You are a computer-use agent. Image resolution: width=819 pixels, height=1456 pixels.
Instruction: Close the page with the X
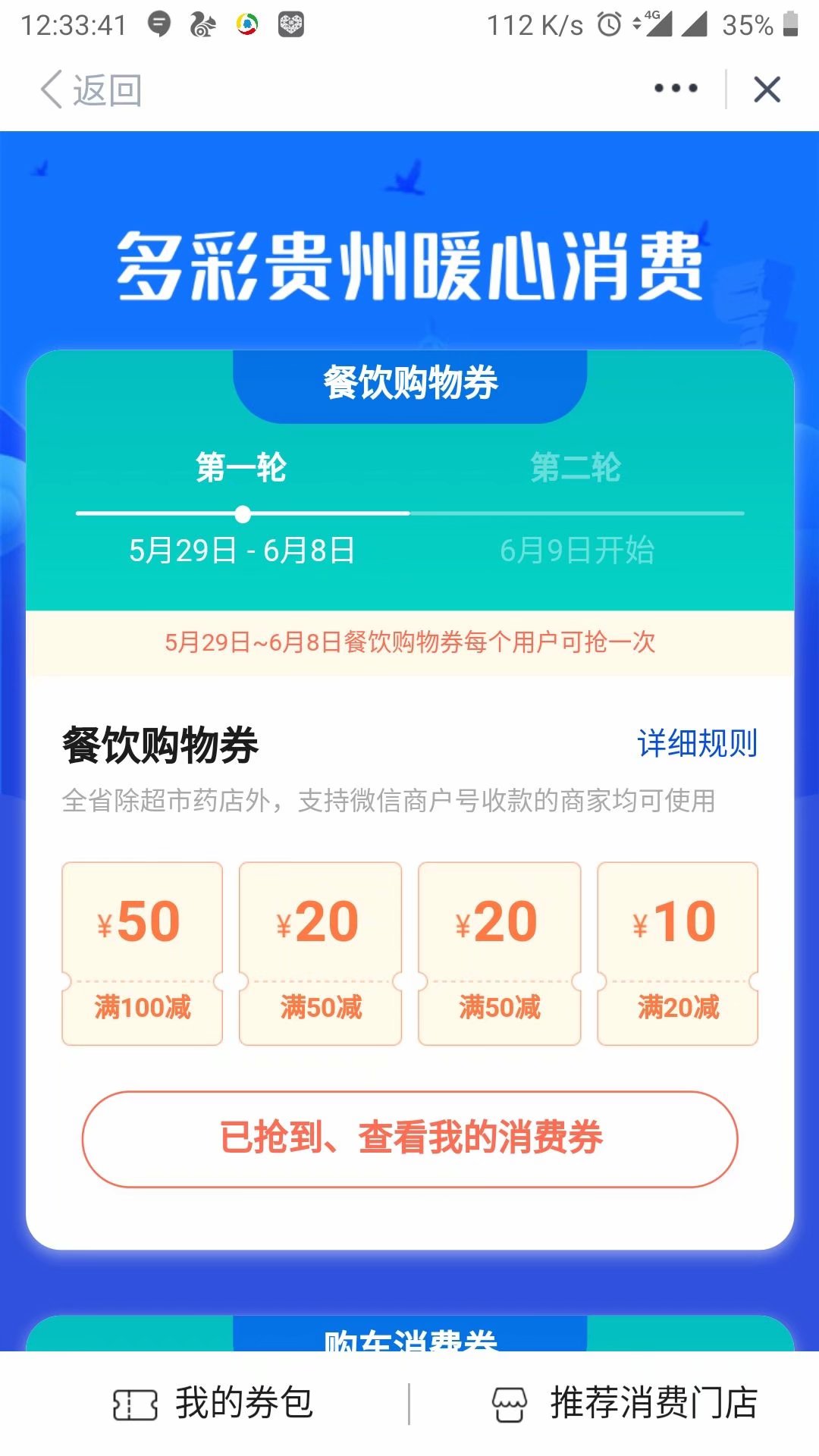coord(767,89)
